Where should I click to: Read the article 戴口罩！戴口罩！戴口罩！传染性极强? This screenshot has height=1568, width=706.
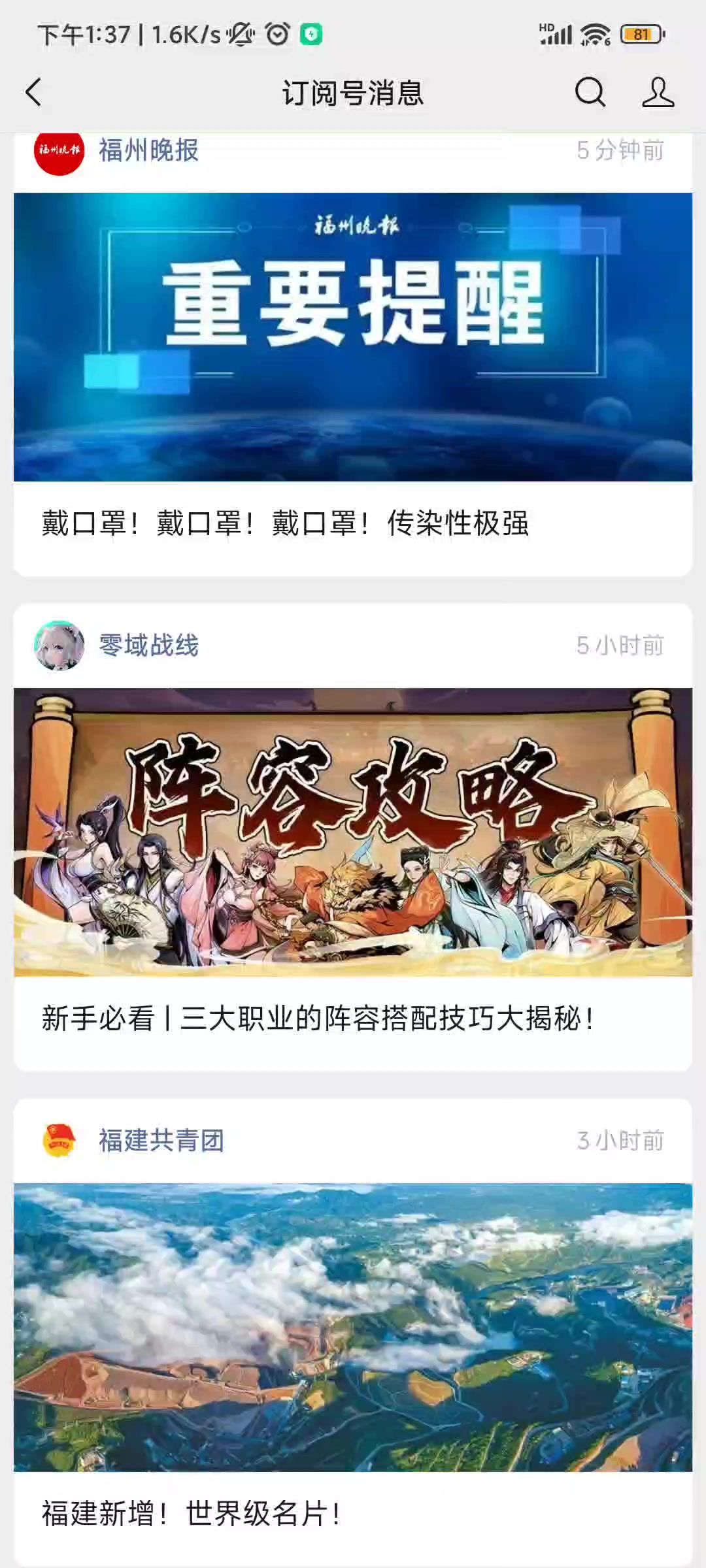coord(285,523)
